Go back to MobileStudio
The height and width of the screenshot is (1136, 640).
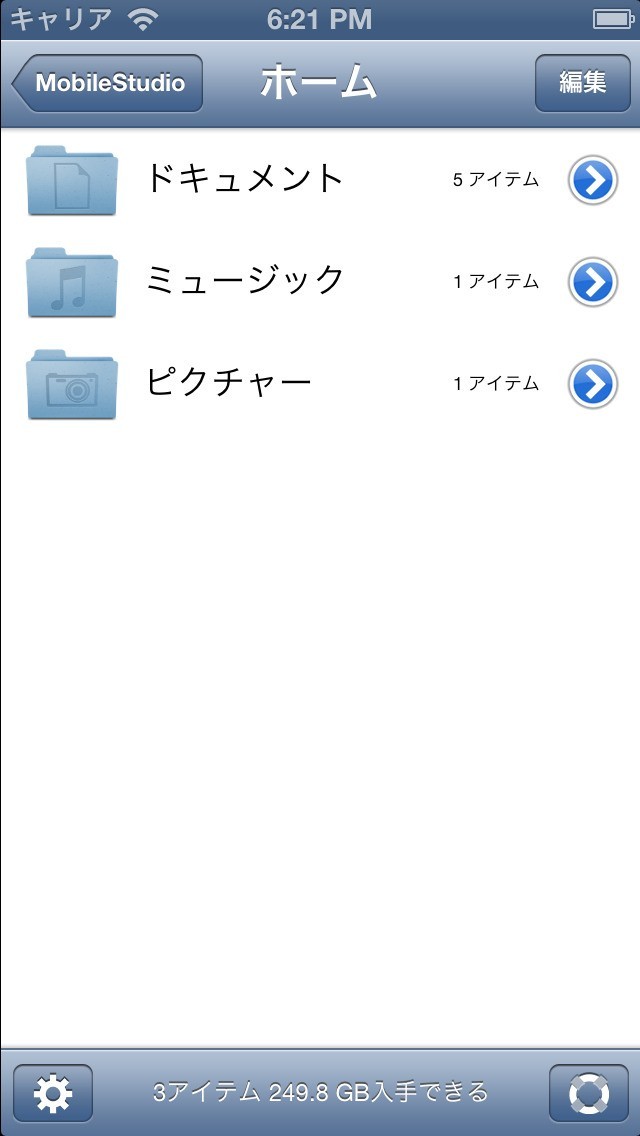[x=108, y=83]
